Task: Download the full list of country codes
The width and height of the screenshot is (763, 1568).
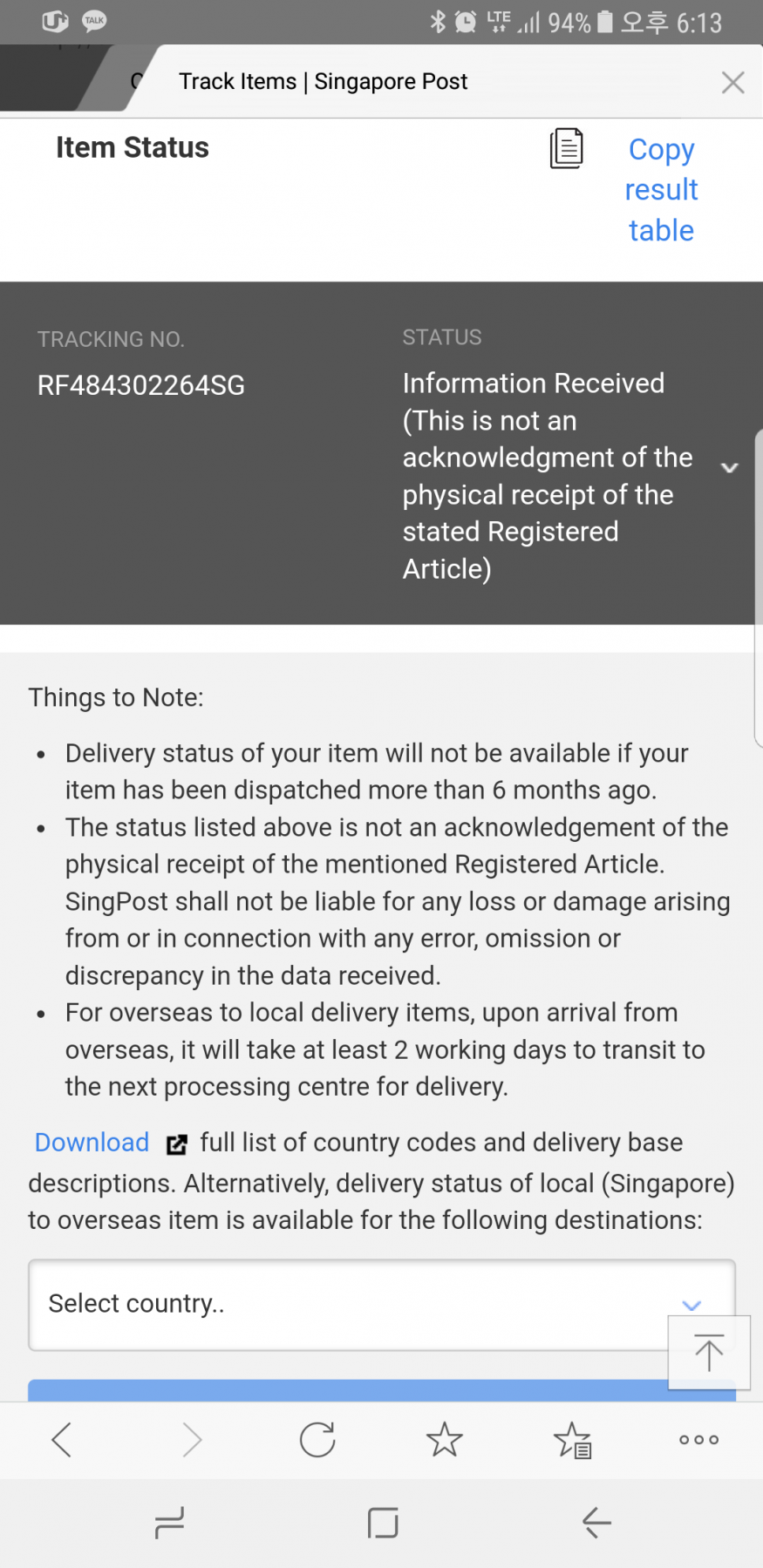Action: (x=92, y=1142)
